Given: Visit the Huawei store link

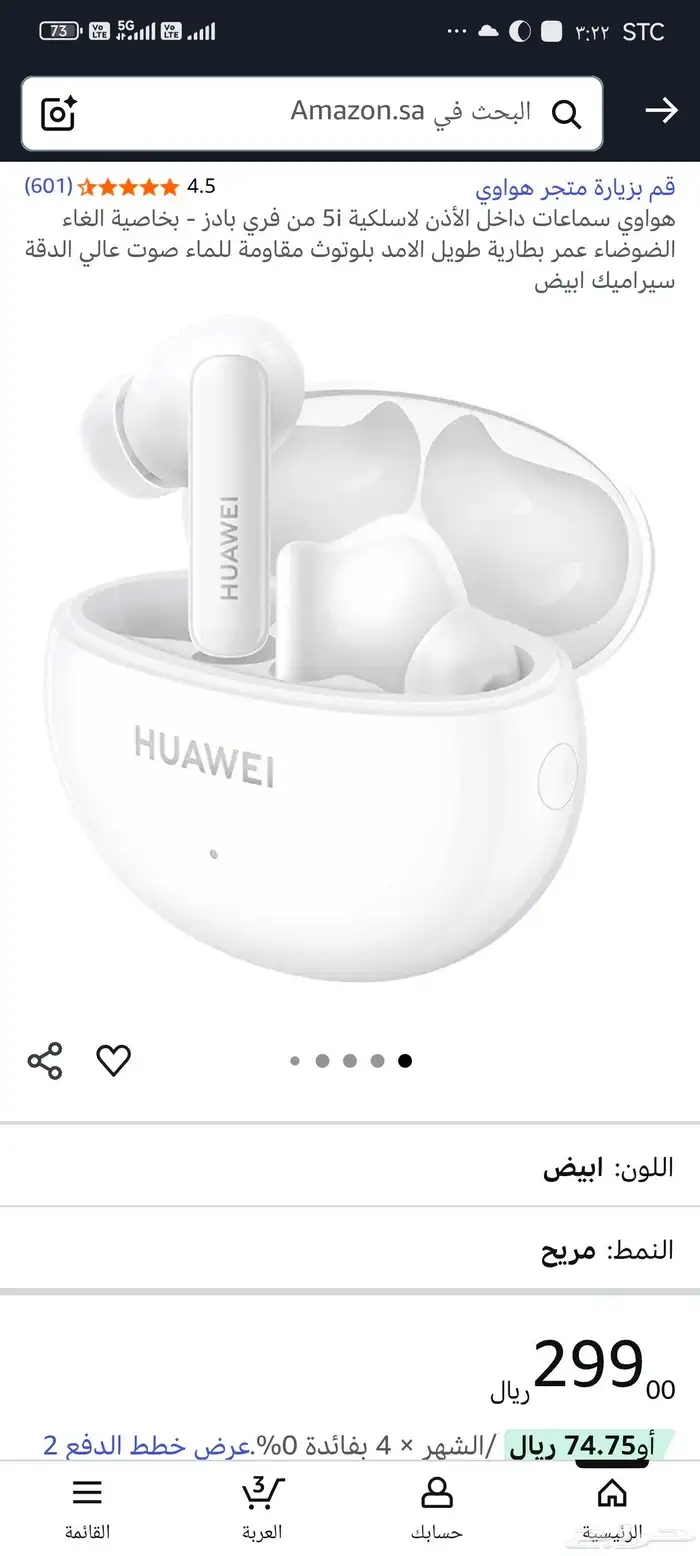Looking at the screenshot, I should click(x=574, y=187).
